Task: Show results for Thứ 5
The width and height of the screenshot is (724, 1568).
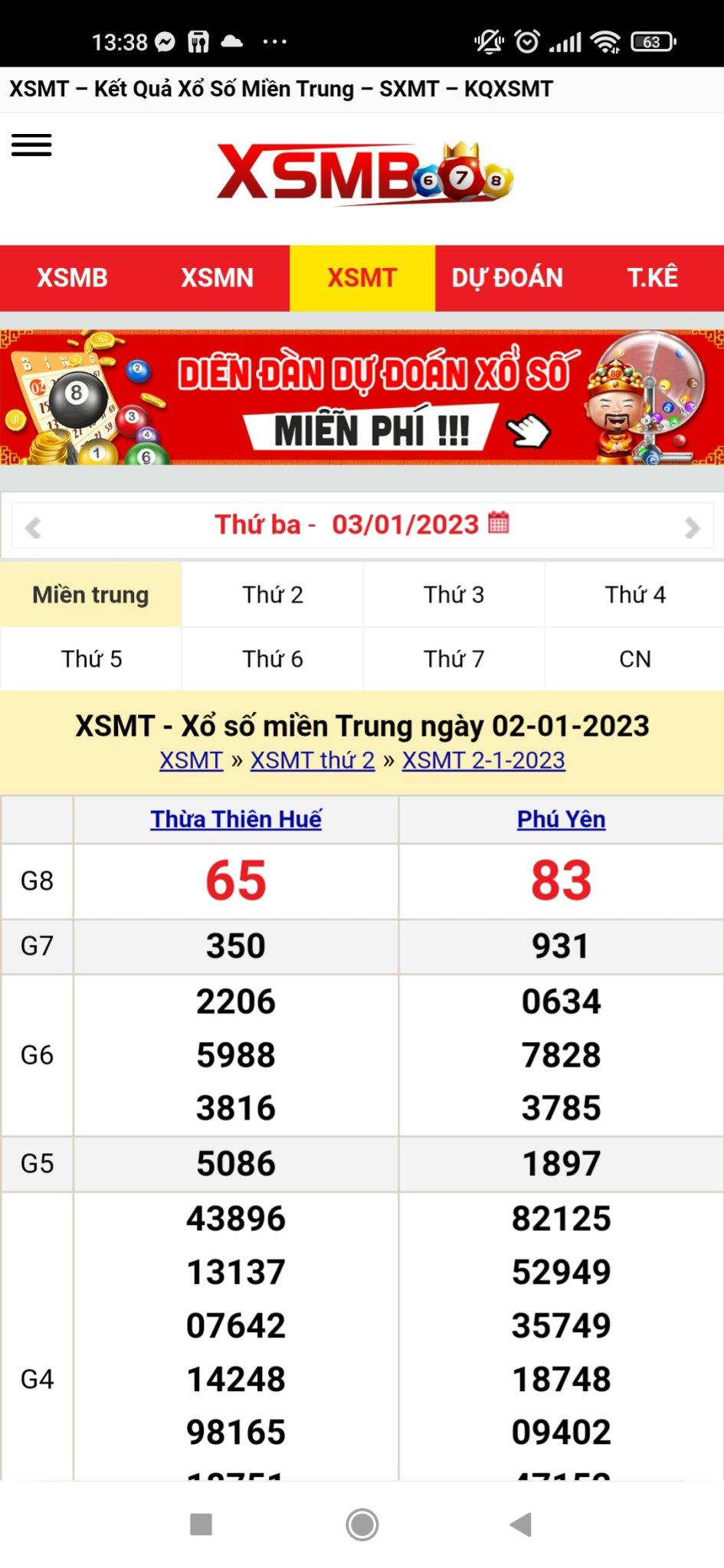Action: click(x=91, y=658)
